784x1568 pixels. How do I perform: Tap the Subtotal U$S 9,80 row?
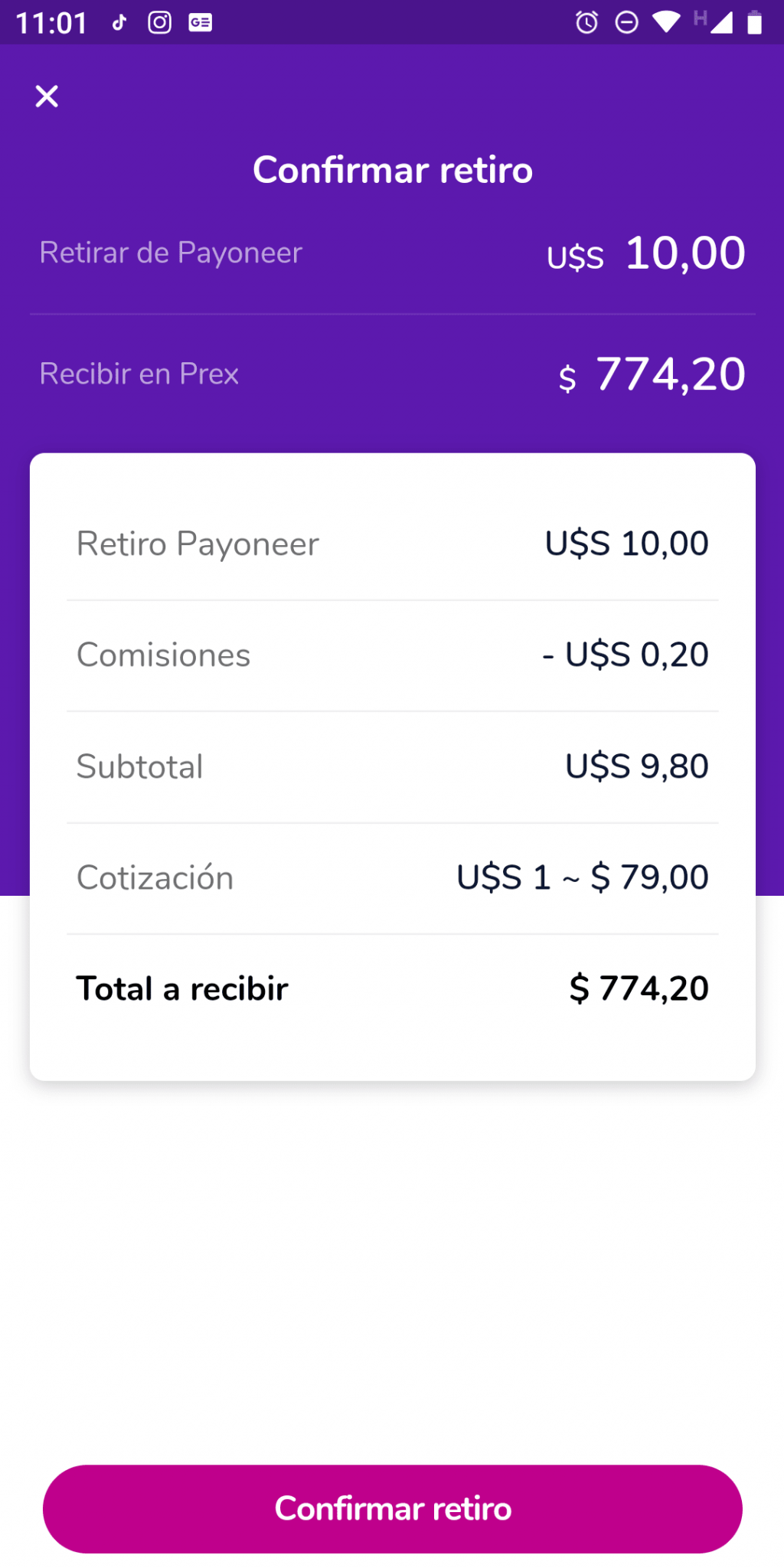[392, 766]
